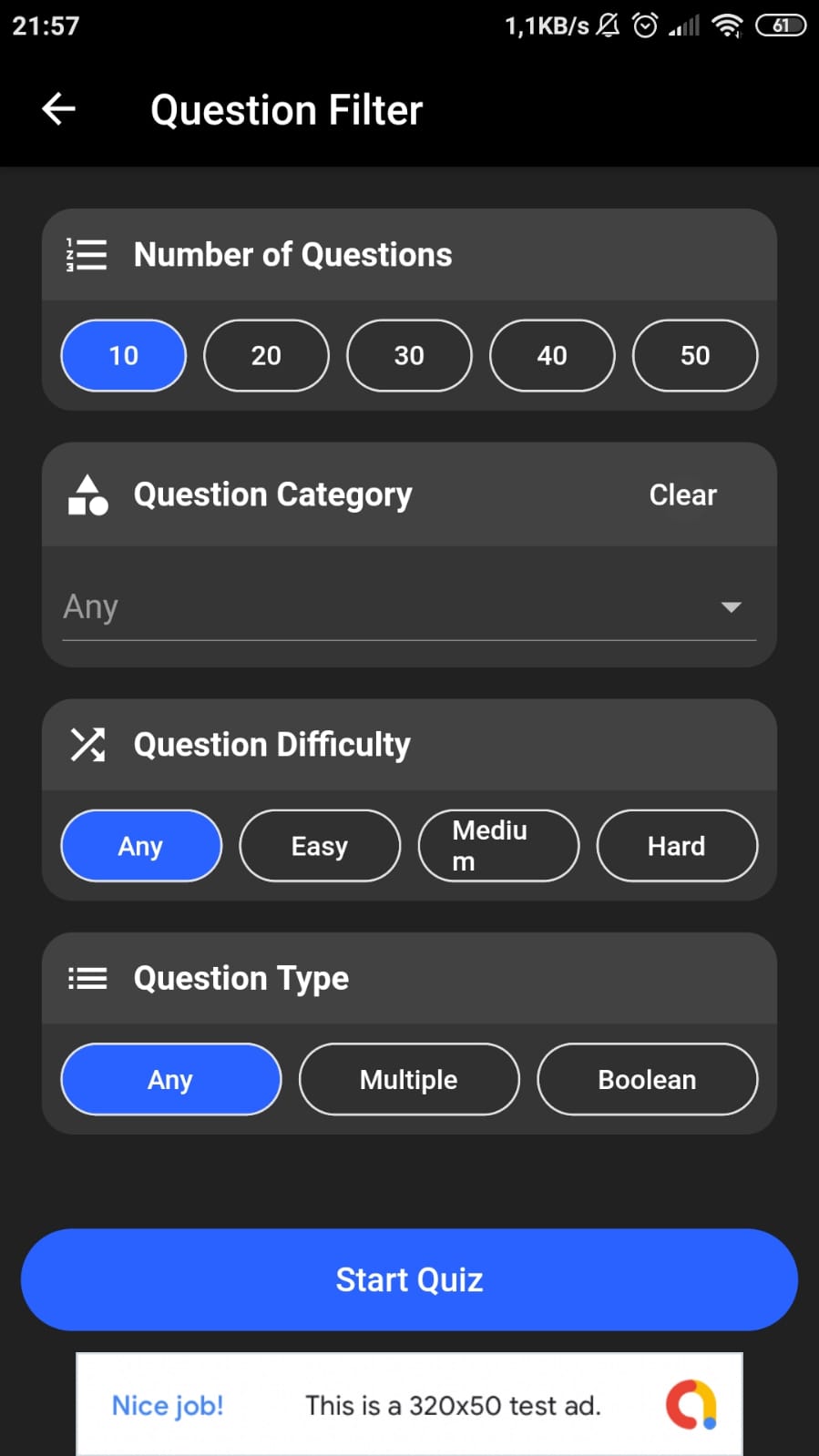Set number of questions to 30
This screenshot has height=1456, width=819.
click(409, 355)
